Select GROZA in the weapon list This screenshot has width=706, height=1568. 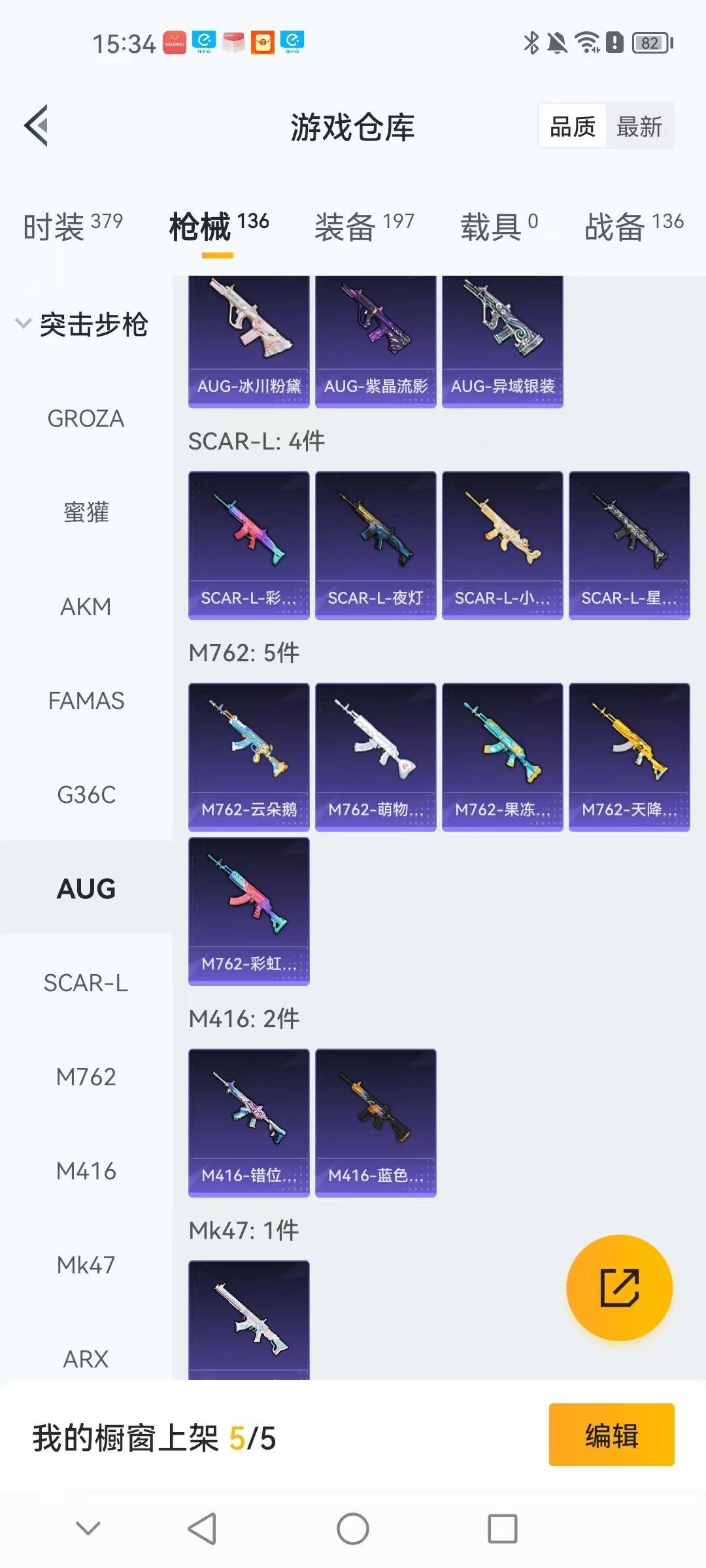[x=86, y=419]
